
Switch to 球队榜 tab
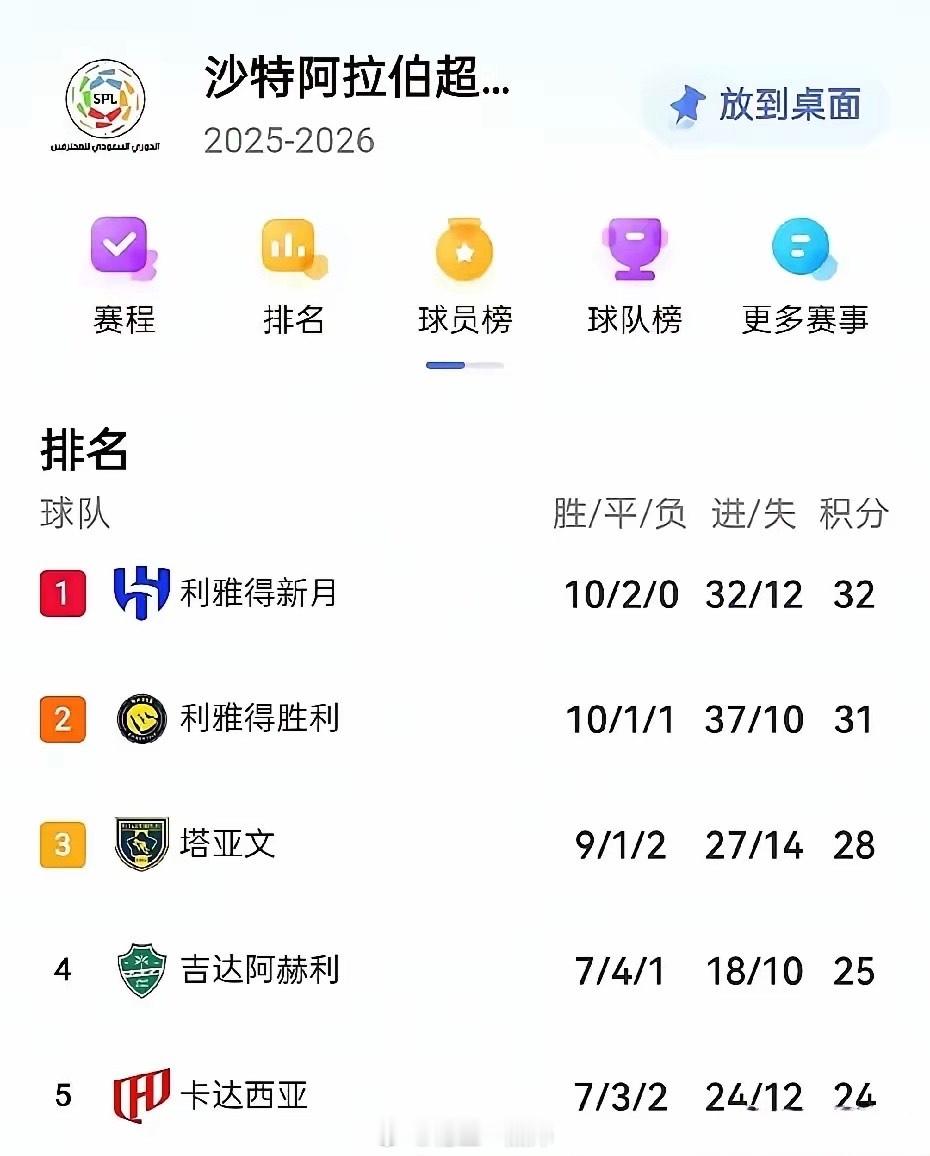[634, 319]
